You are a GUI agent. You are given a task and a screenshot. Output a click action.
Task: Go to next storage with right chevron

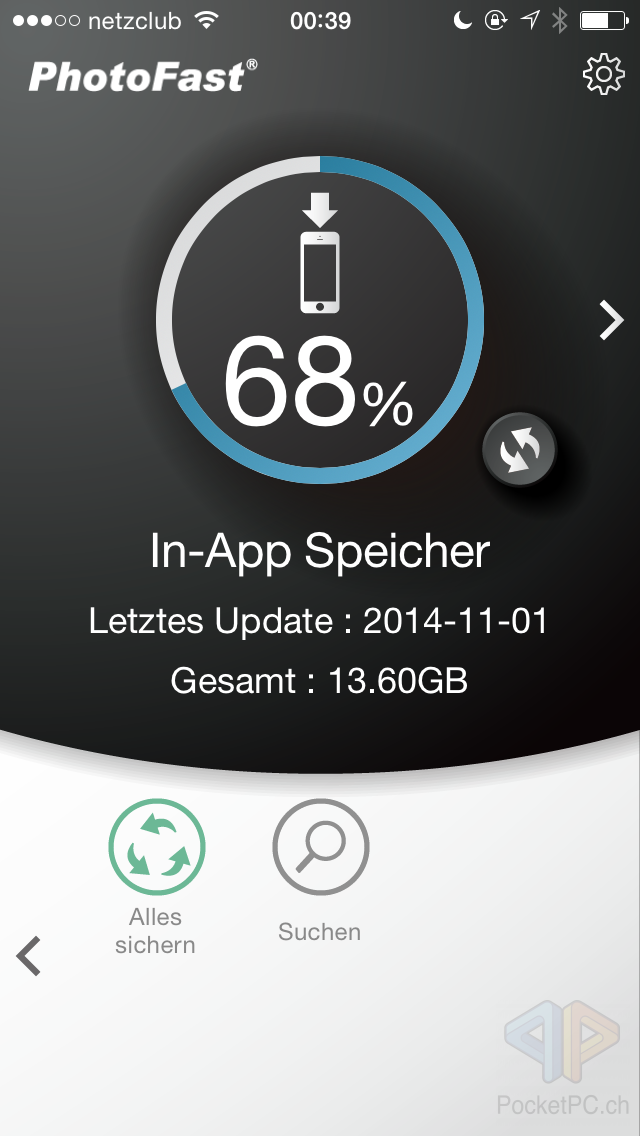pos(610,320)
